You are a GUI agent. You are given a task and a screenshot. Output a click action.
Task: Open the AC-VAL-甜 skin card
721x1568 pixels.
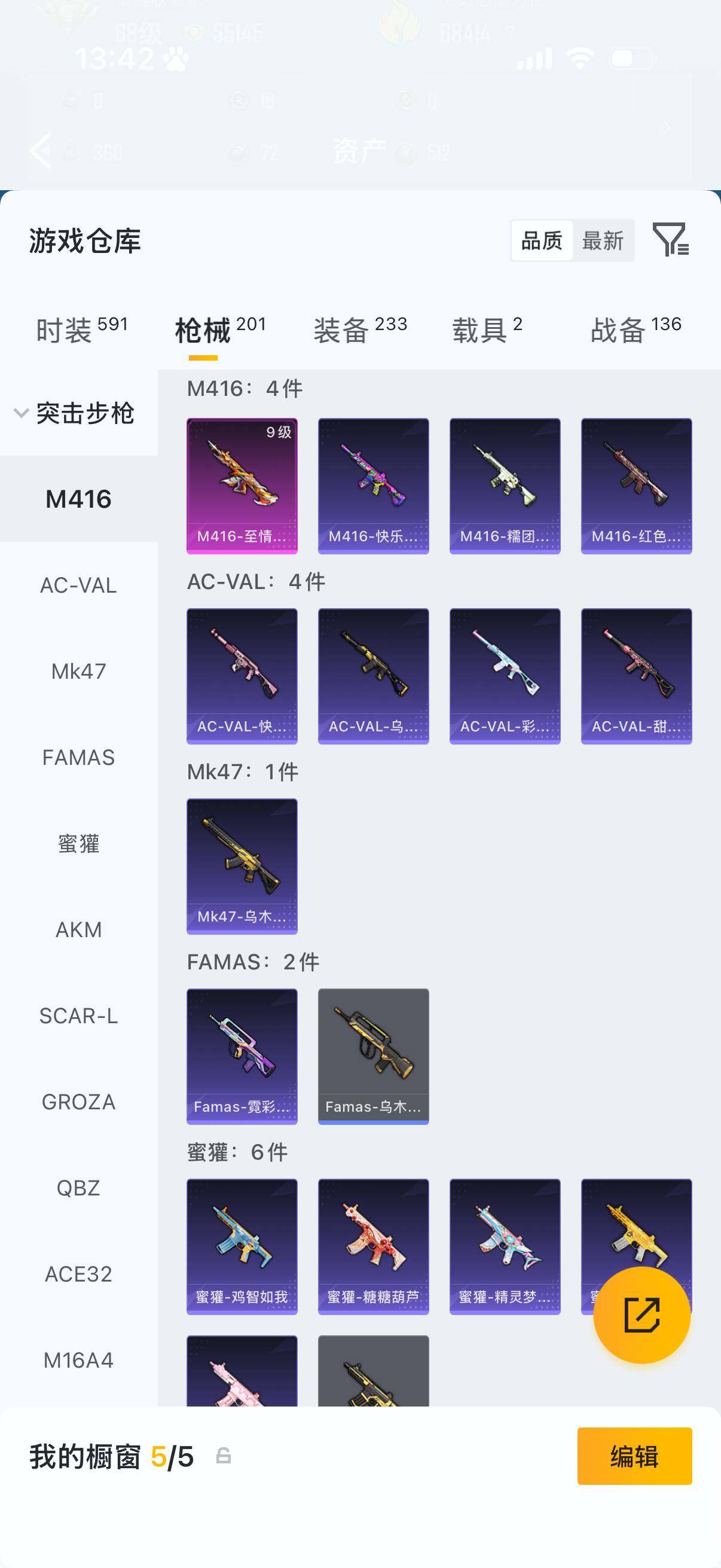(636, 676)
